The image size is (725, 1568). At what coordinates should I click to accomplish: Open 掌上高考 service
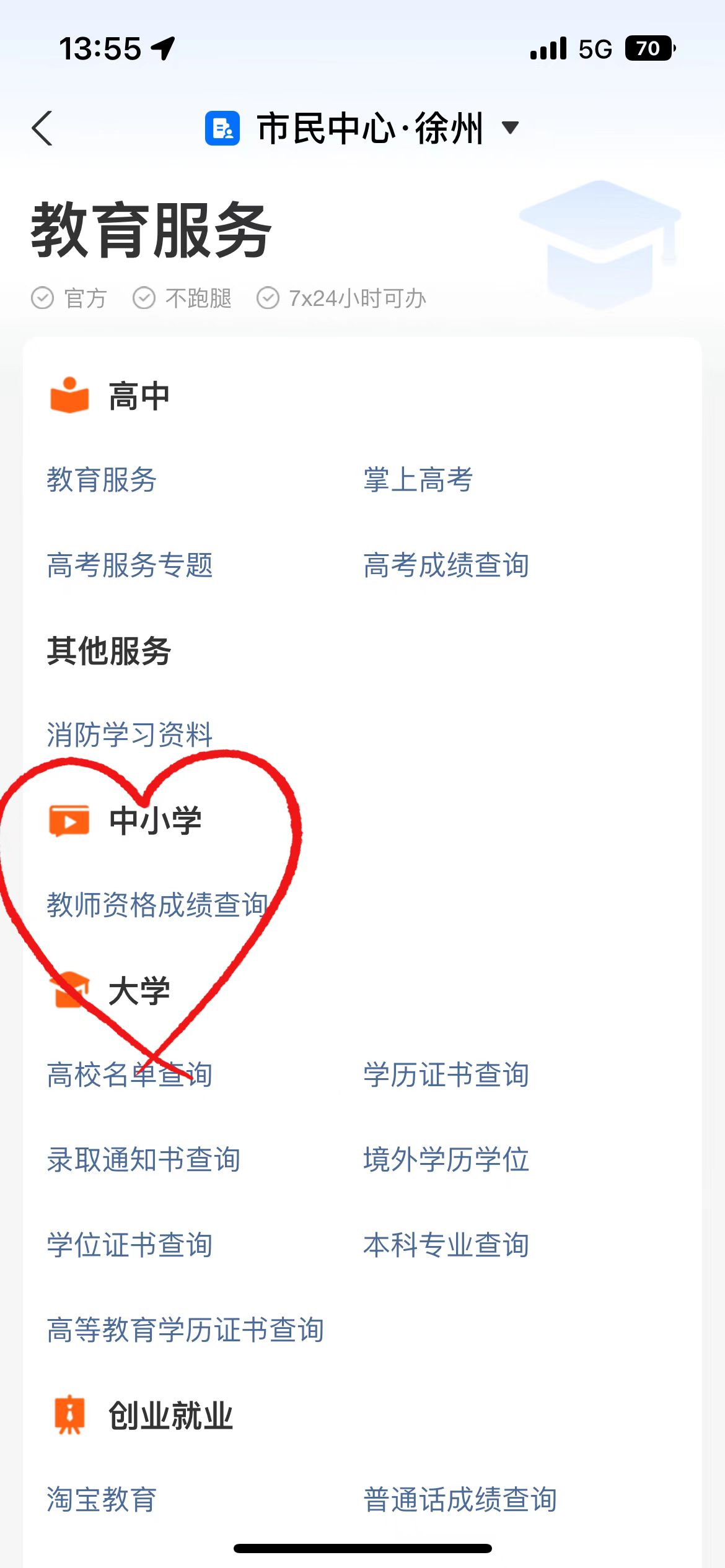[x=418, y=480]
